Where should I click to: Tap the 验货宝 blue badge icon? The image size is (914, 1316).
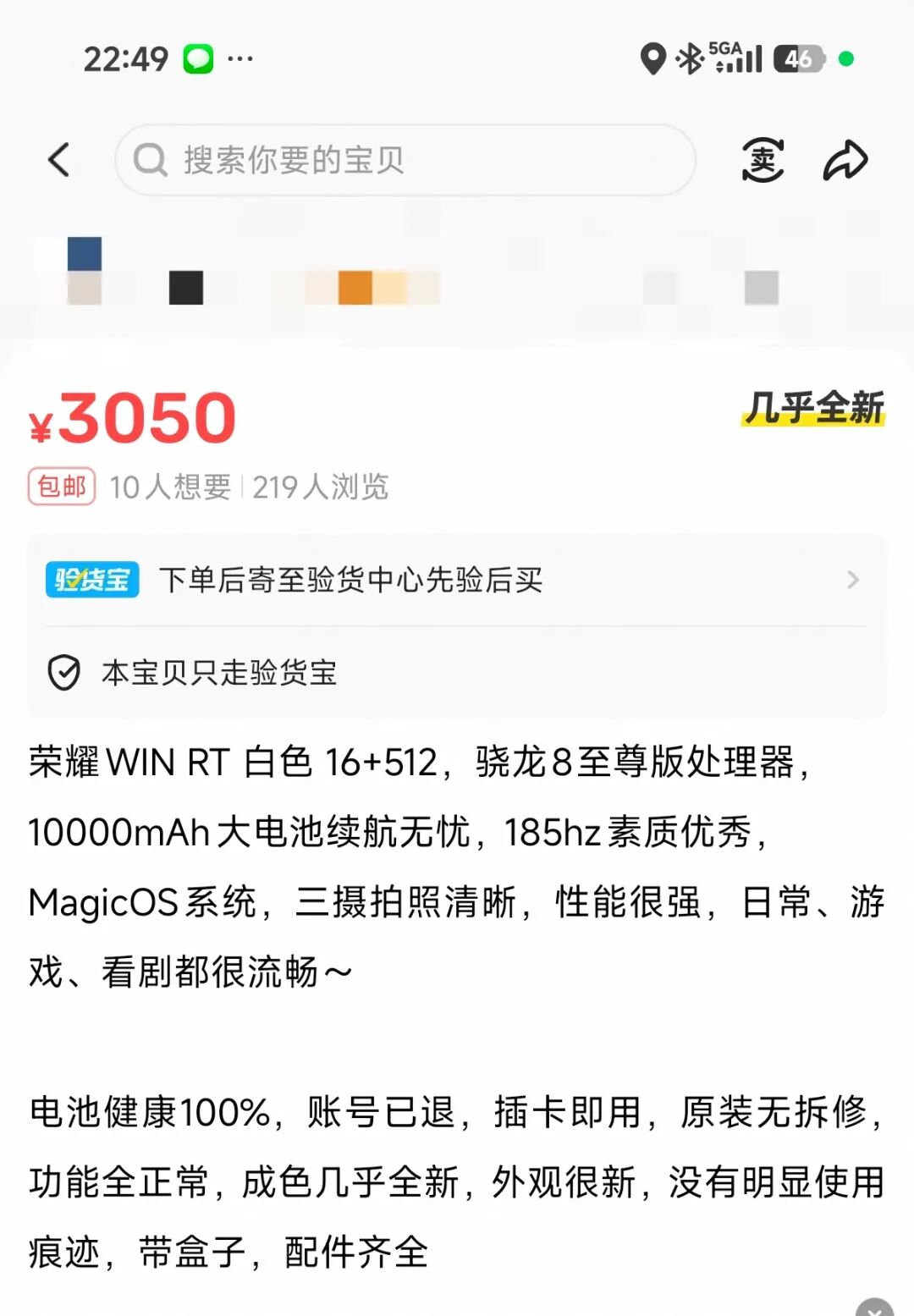pyautogui.click(x=91, y=581)
